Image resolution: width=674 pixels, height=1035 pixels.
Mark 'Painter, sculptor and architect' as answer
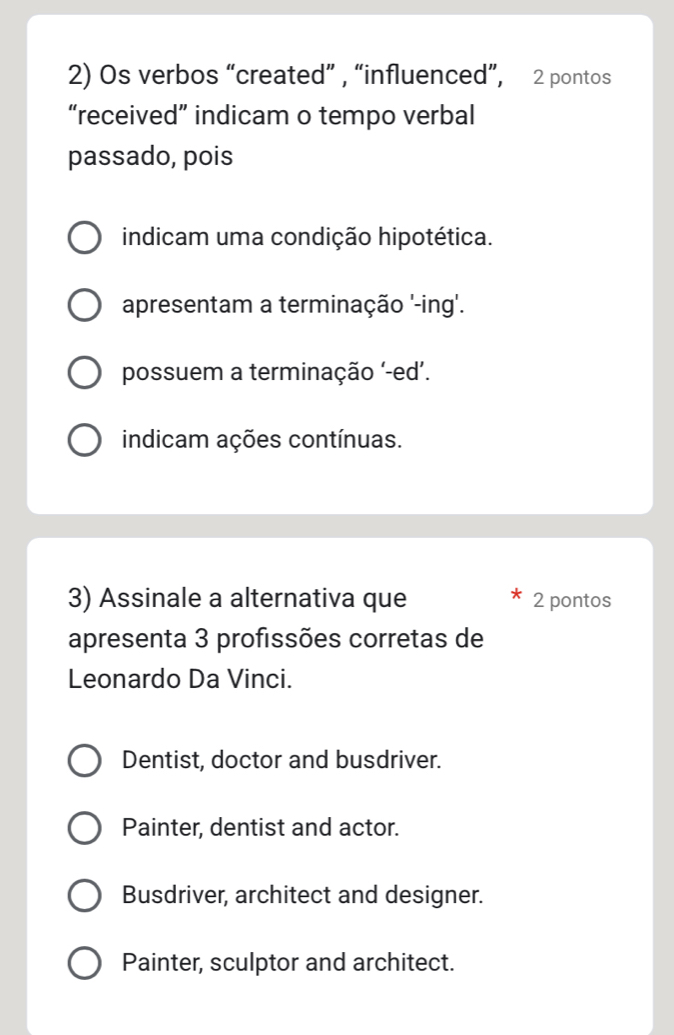point(84,964)
